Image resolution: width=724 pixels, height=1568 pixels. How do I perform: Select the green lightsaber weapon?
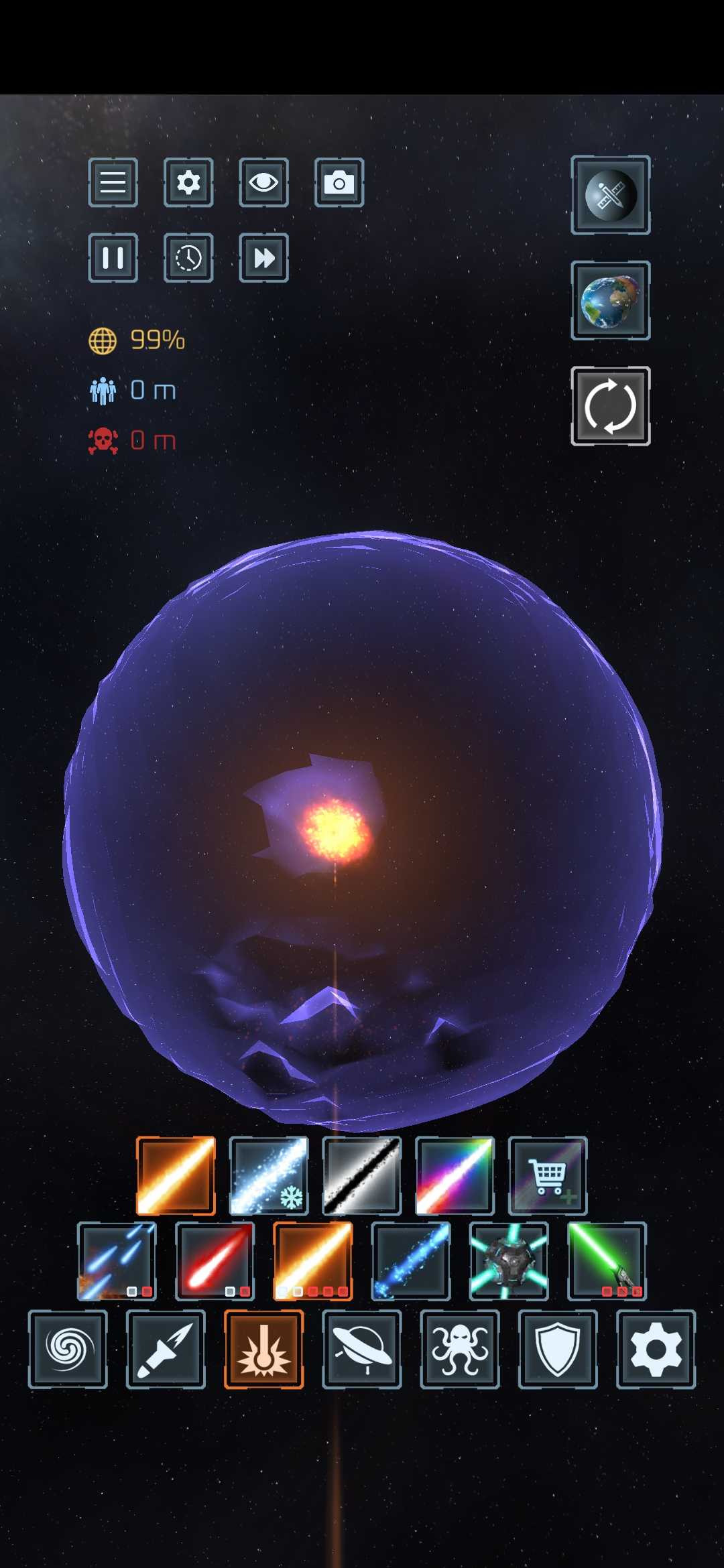[x=607, y=1260]
